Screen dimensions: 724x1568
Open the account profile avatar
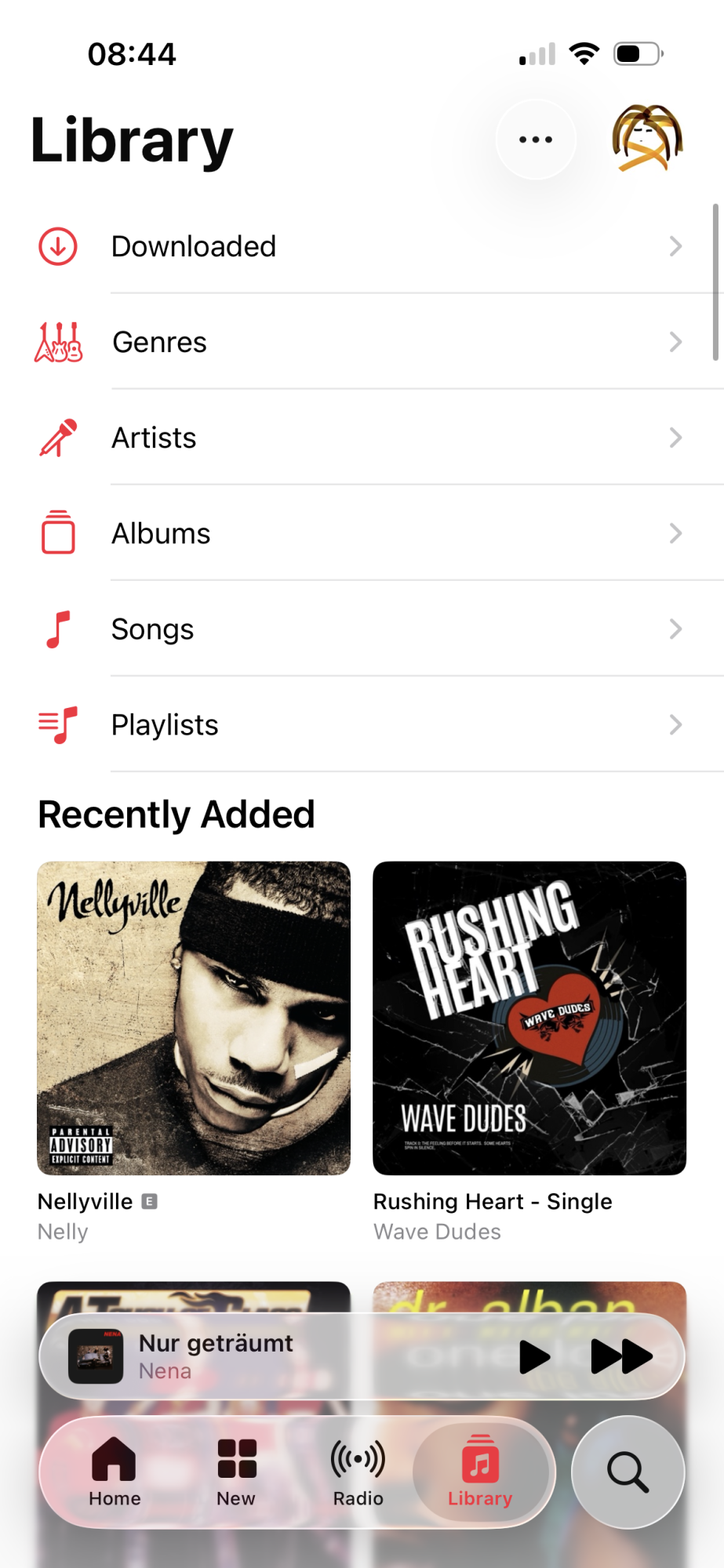(x=647, y=139)
